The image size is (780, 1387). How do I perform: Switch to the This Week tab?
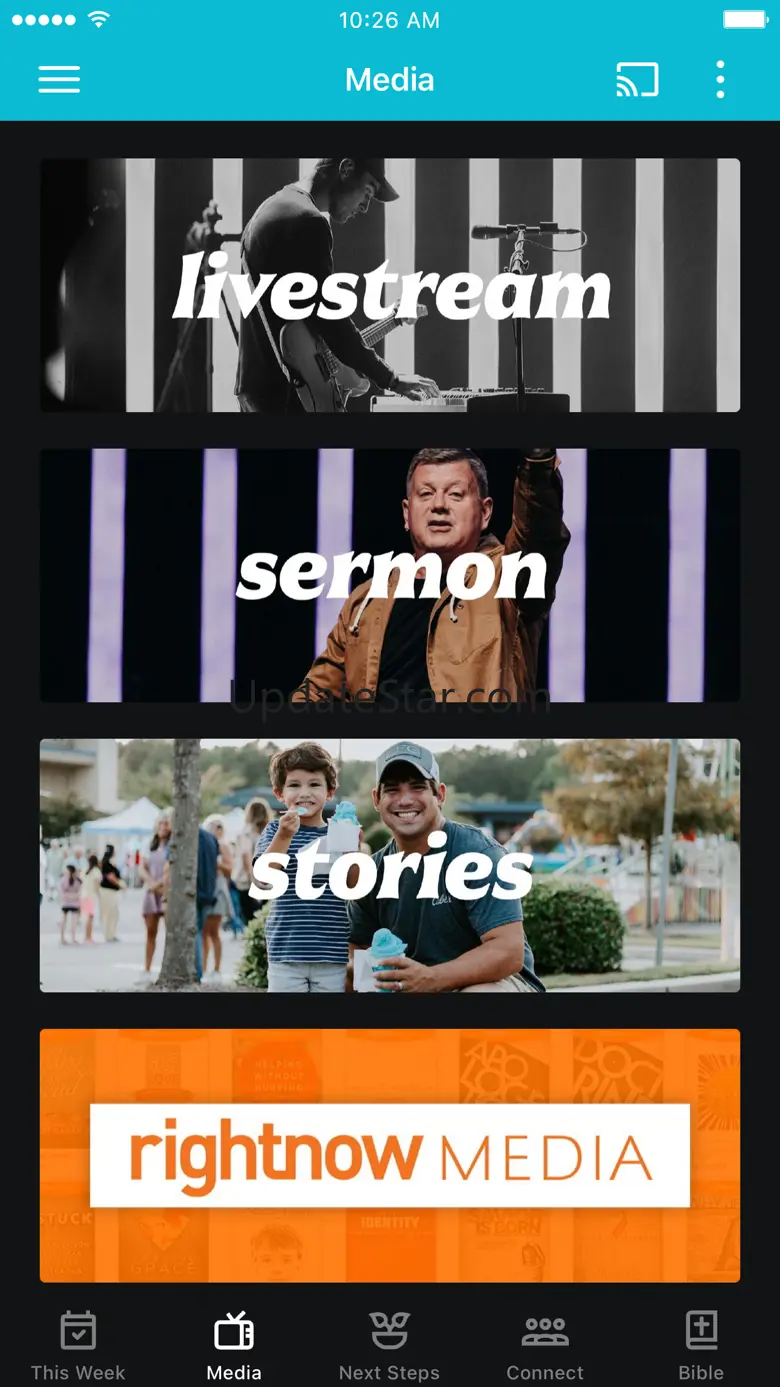pos(78,1346)
